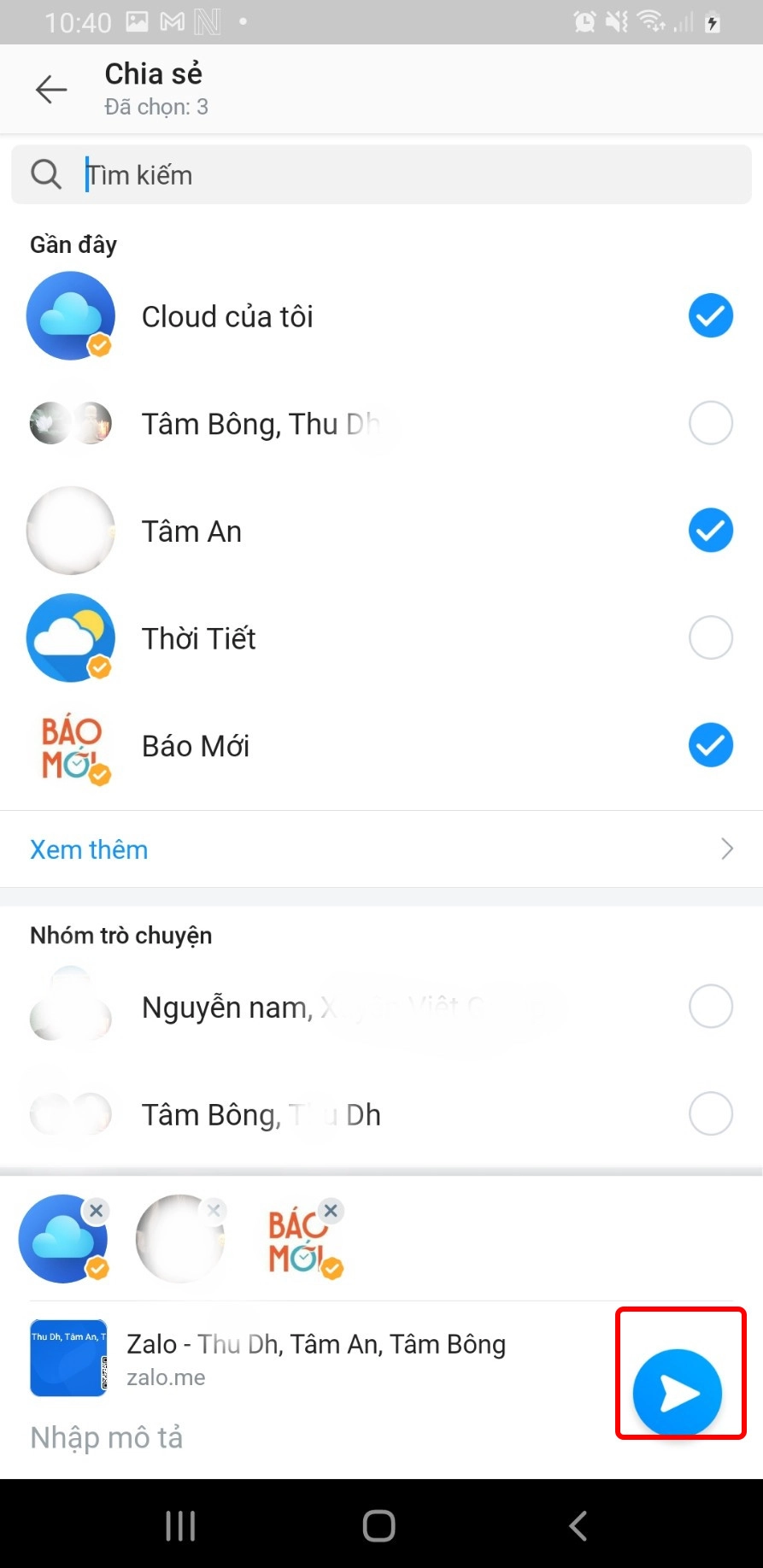Tap the Gần đây section header
This screenshot has height=1568, width=763.
click(x=73, y=244)
